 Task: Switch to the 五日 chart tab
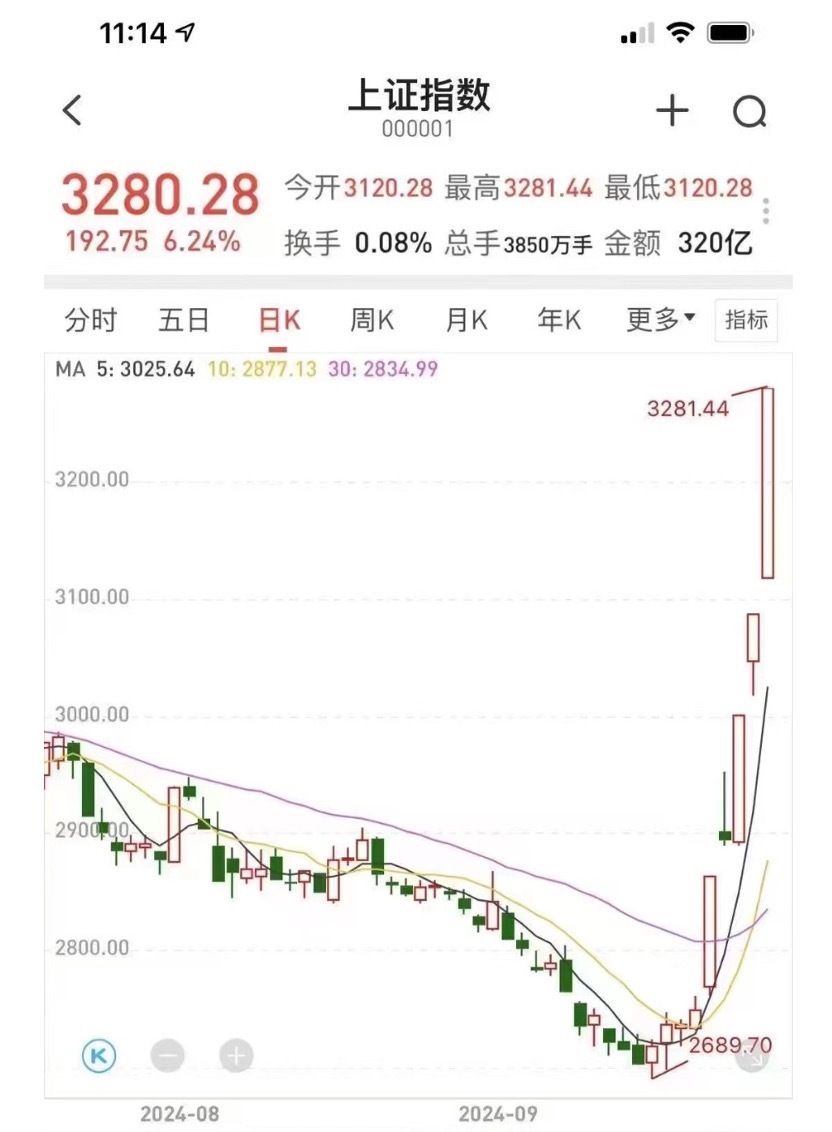[x=184, y=321]
